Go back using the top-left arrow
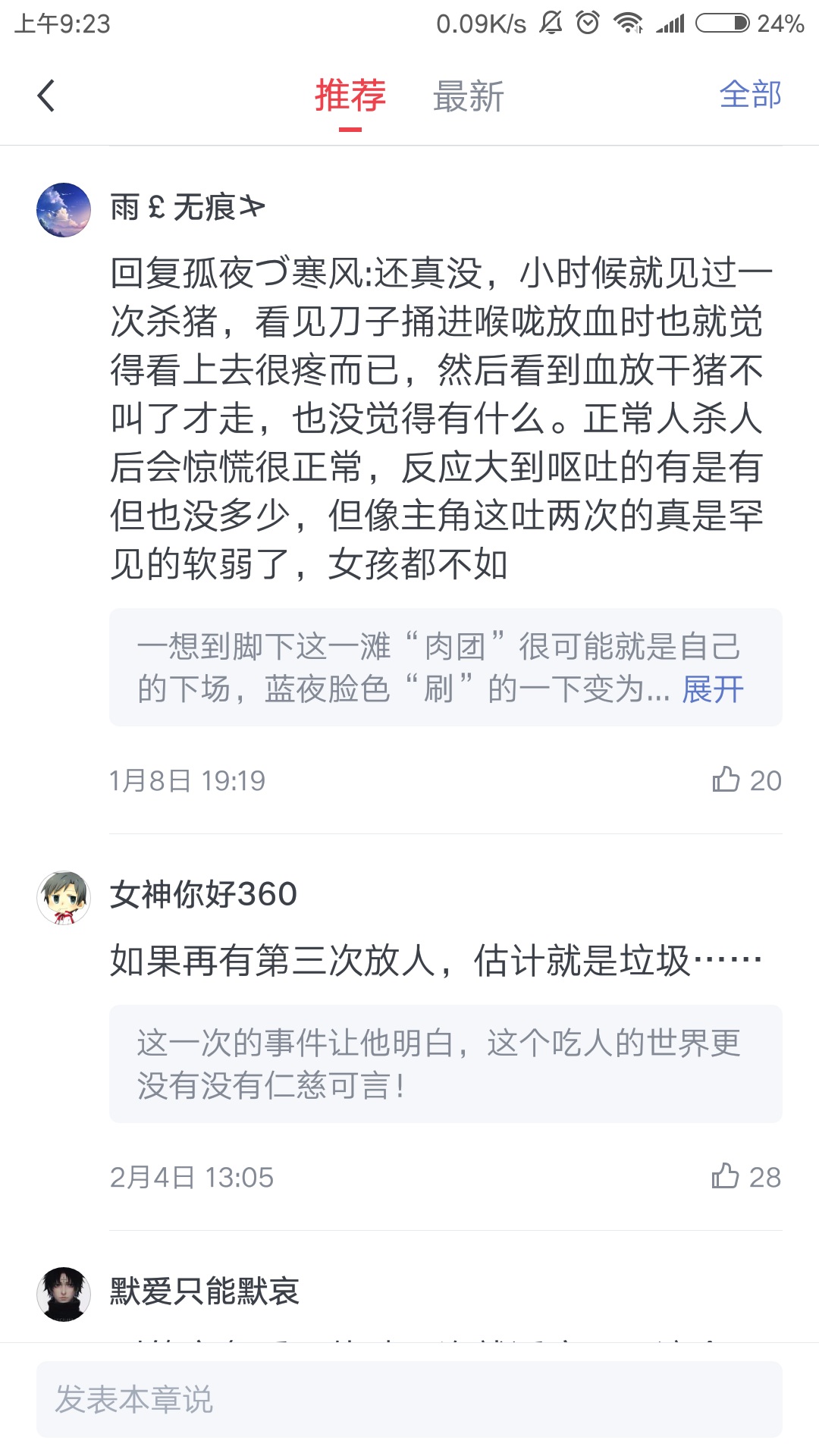 tap(46, 96)
